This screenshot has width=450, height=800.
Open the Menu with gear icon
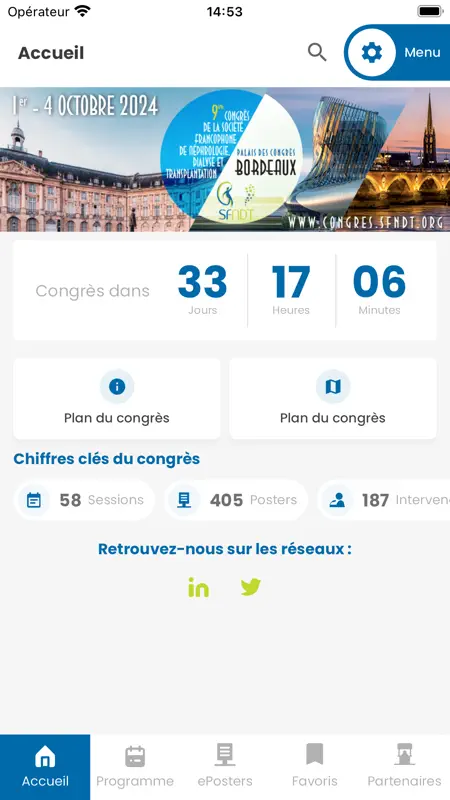(x=397, y=53)
